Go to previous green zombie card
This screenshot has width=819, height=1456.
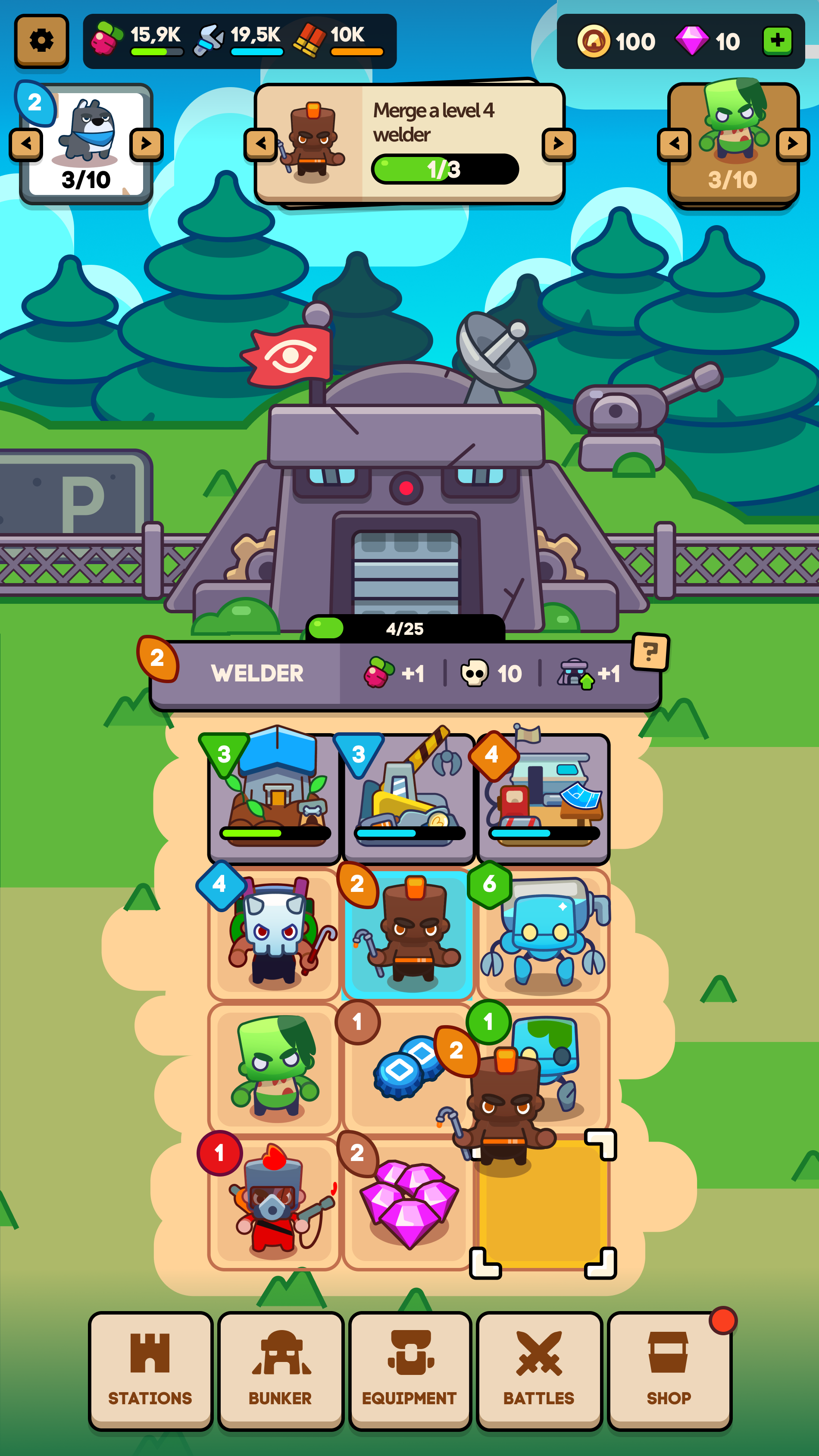[x=674, y=144]
